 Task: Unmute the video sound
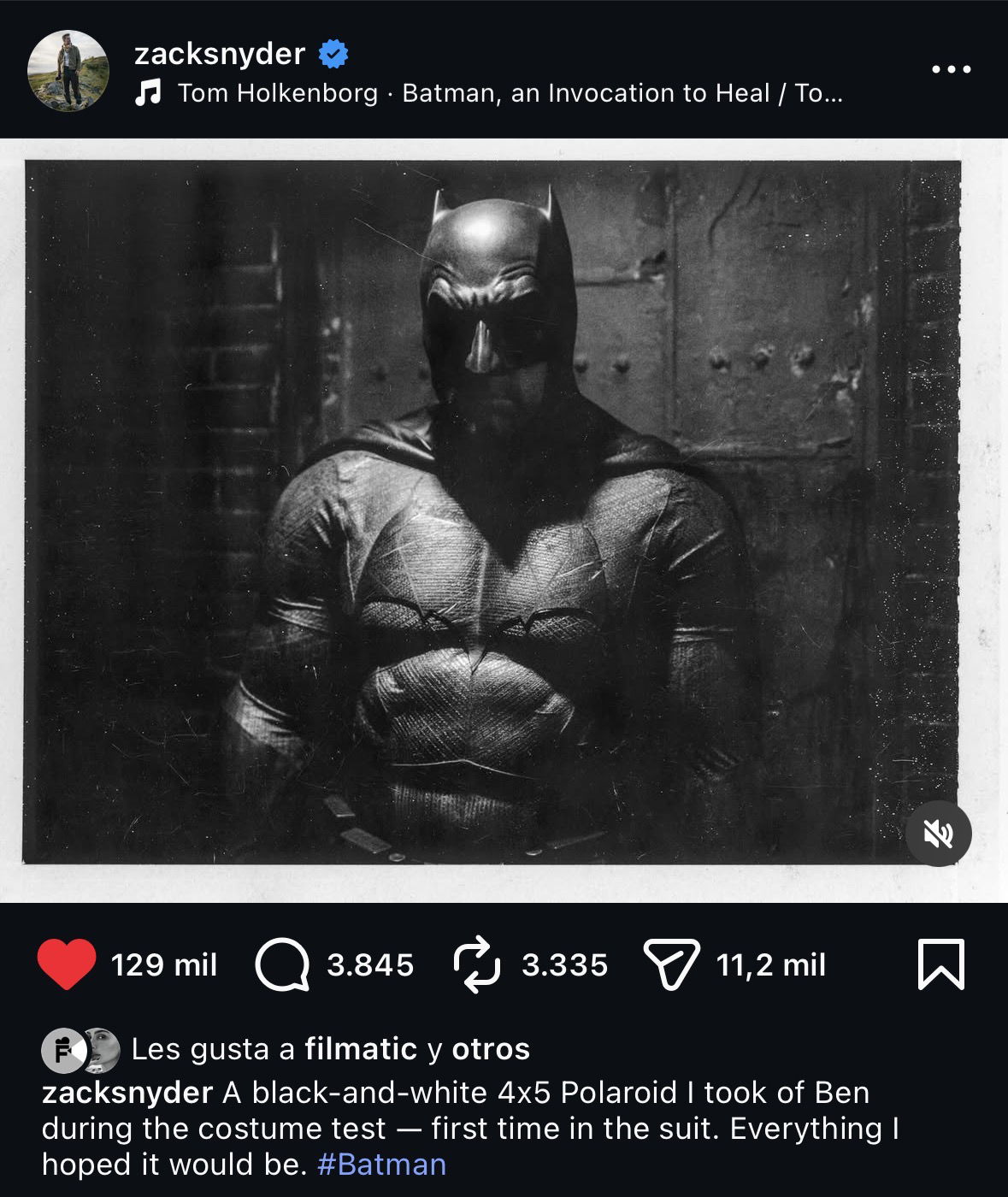(x=938, y=834)
